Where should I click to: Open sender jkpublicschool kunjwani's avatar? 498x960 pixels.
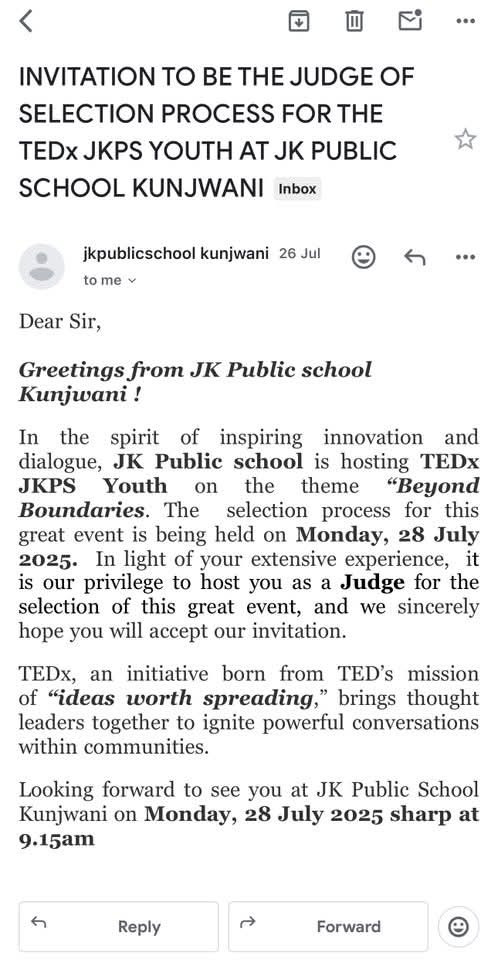[42, 266]
